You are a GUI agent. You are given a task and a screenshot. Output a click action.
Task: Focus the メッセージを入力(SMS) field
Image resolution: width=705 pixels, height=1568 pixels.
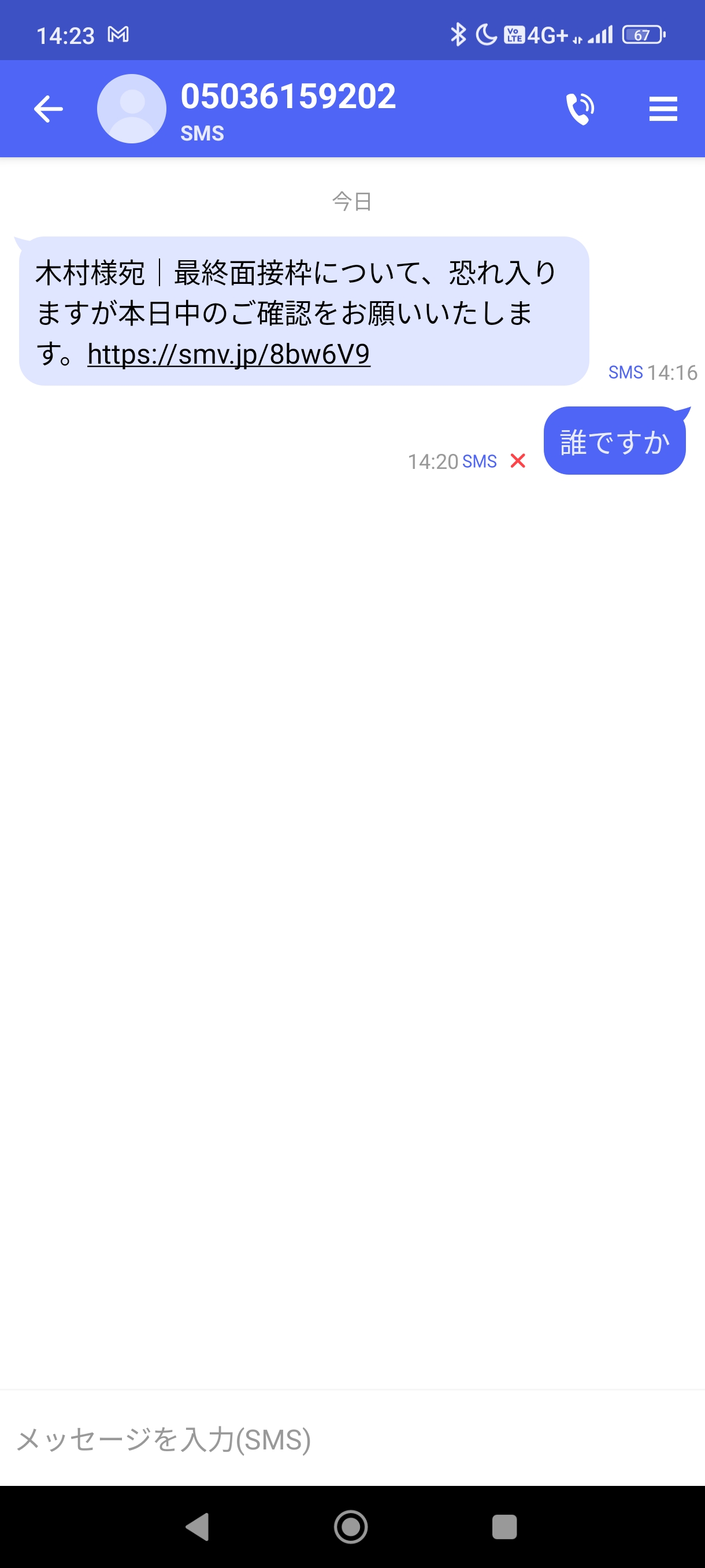click(352, 1439)
